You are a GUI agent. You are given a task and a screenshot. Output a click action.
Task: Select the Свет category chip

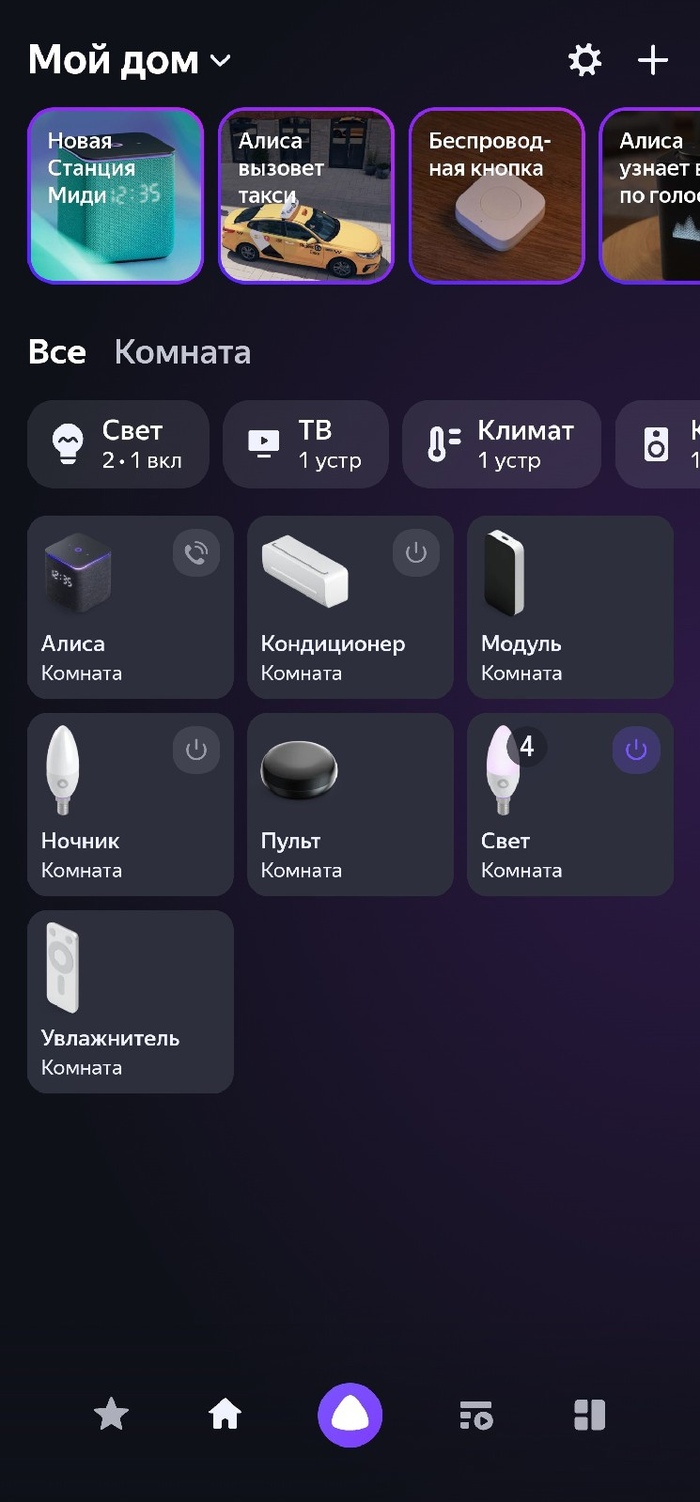click(x=118, y=444)
